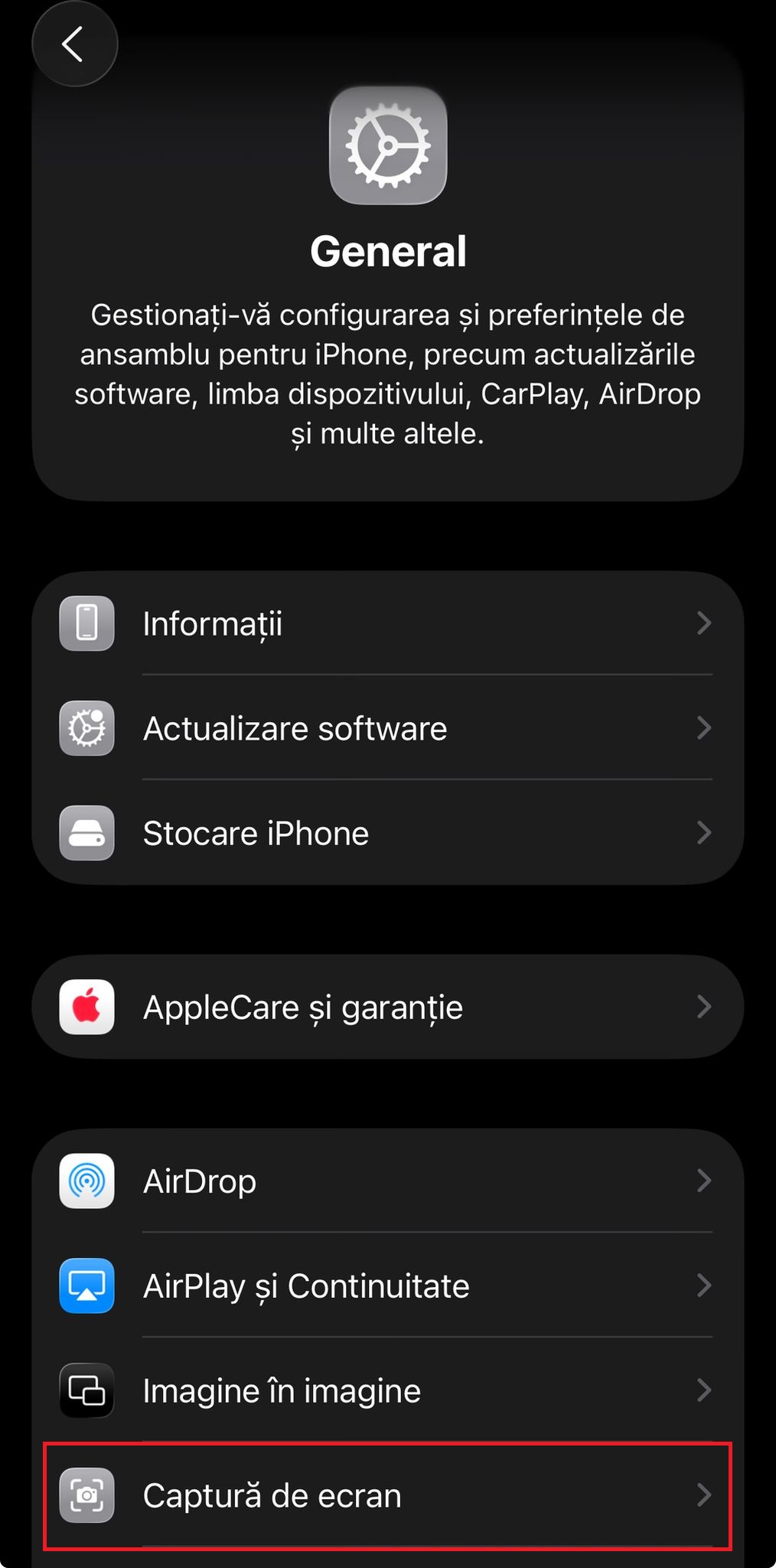
Task: Open AppleCare și garanție
Action: tap(387, 1007)
